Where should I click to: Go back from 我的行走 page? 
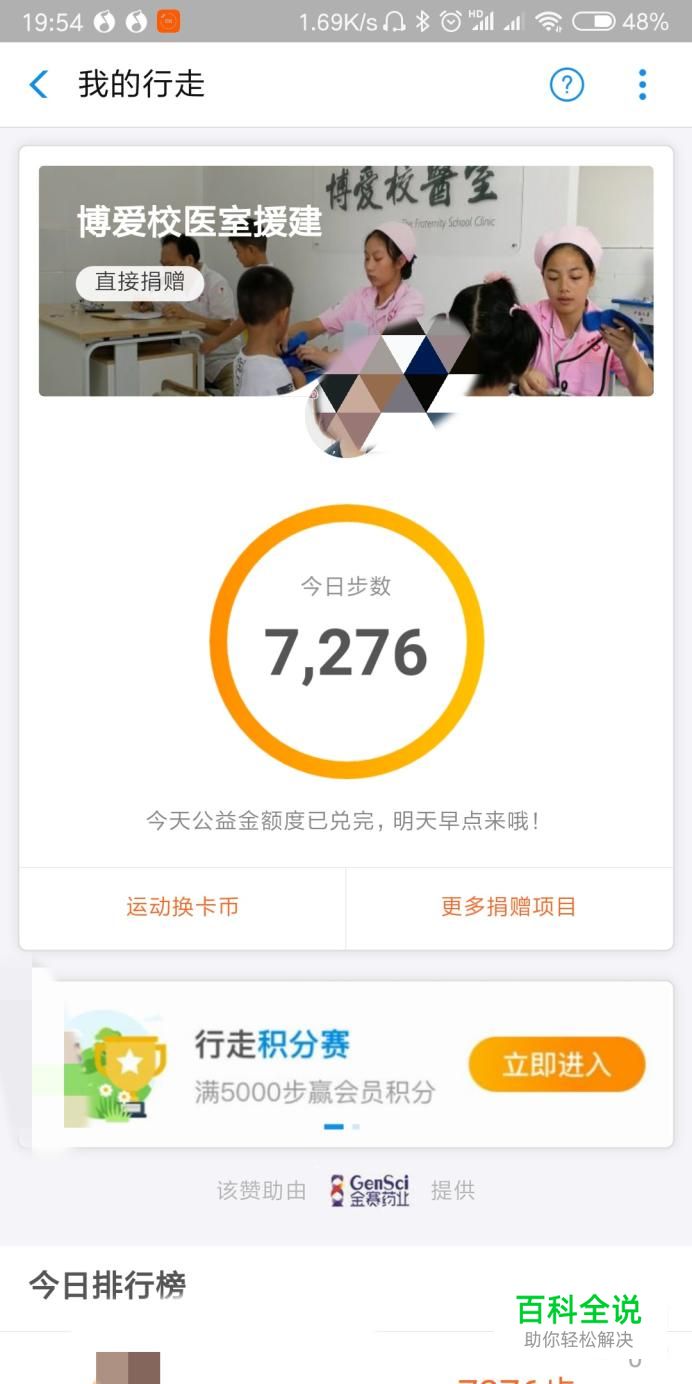click(x=39, y=85)
